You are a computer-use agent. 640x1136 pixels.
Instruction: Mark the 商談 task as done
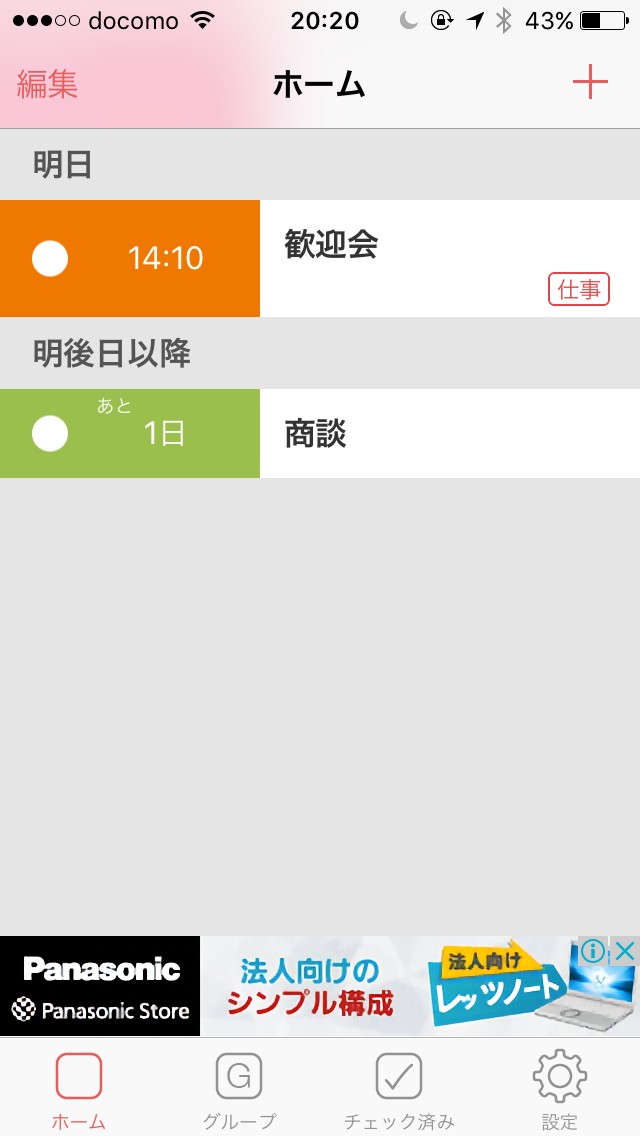(x=50, y=433)
